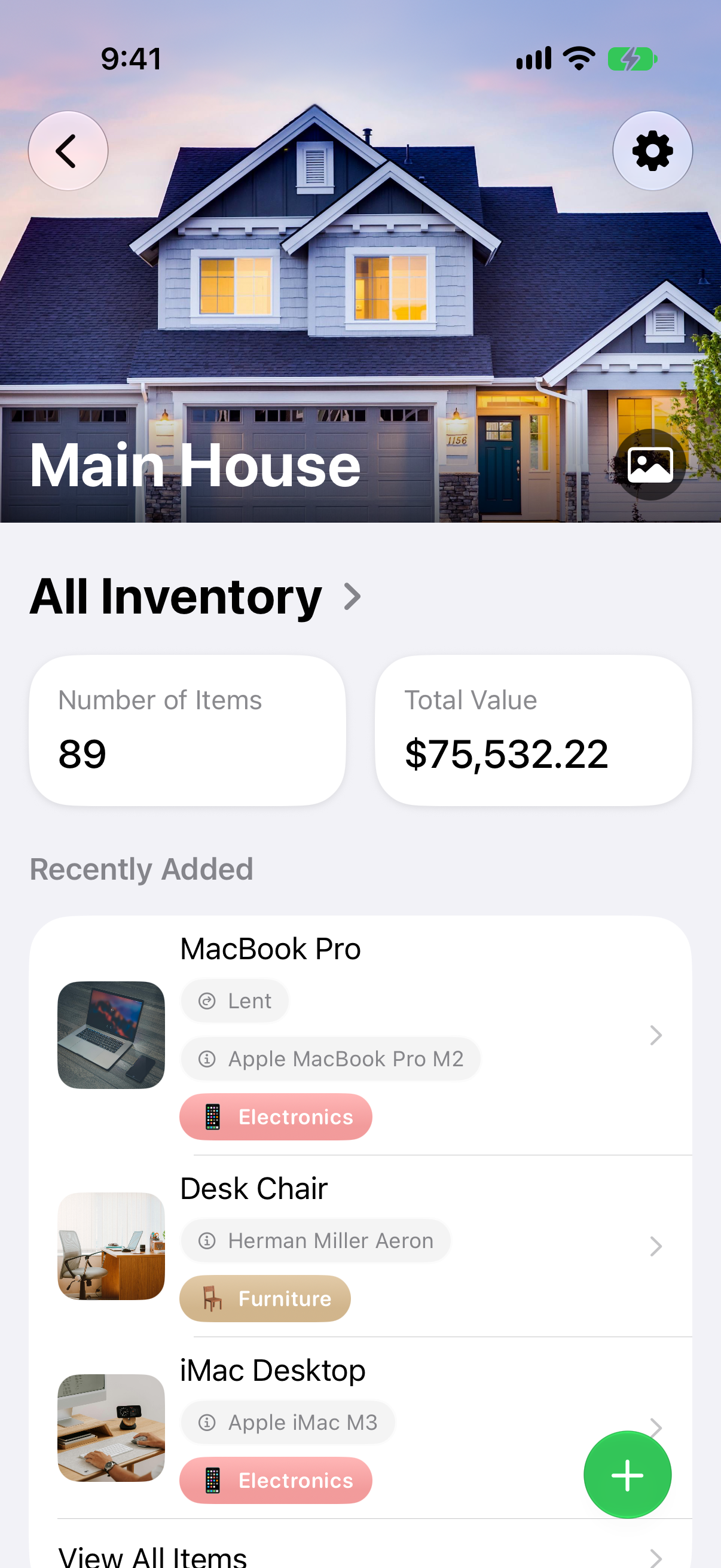Change the Main House cover photo

click(650, 465)
